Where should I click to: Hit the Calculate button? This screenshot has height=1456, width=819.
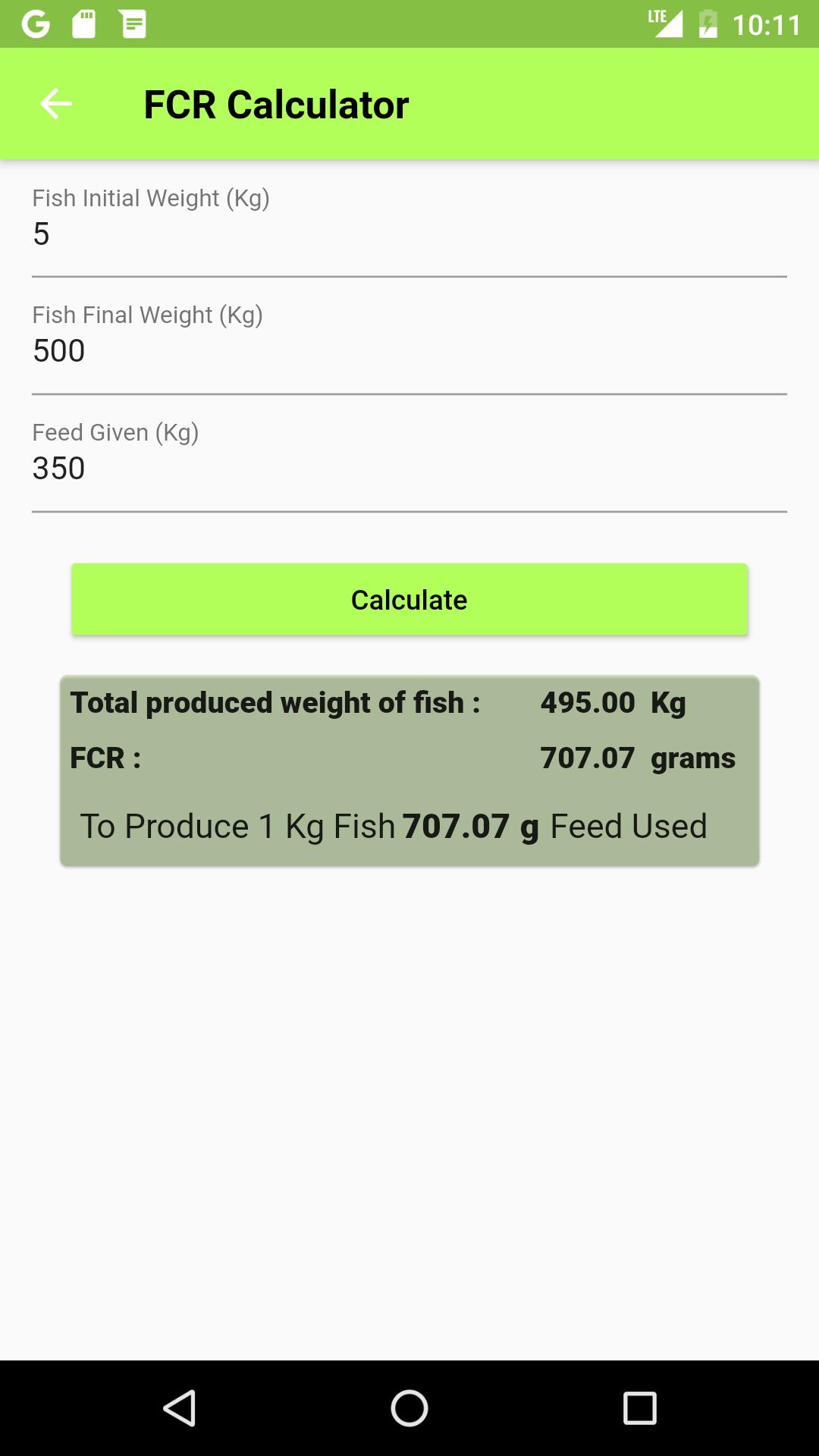pos(409,599)
